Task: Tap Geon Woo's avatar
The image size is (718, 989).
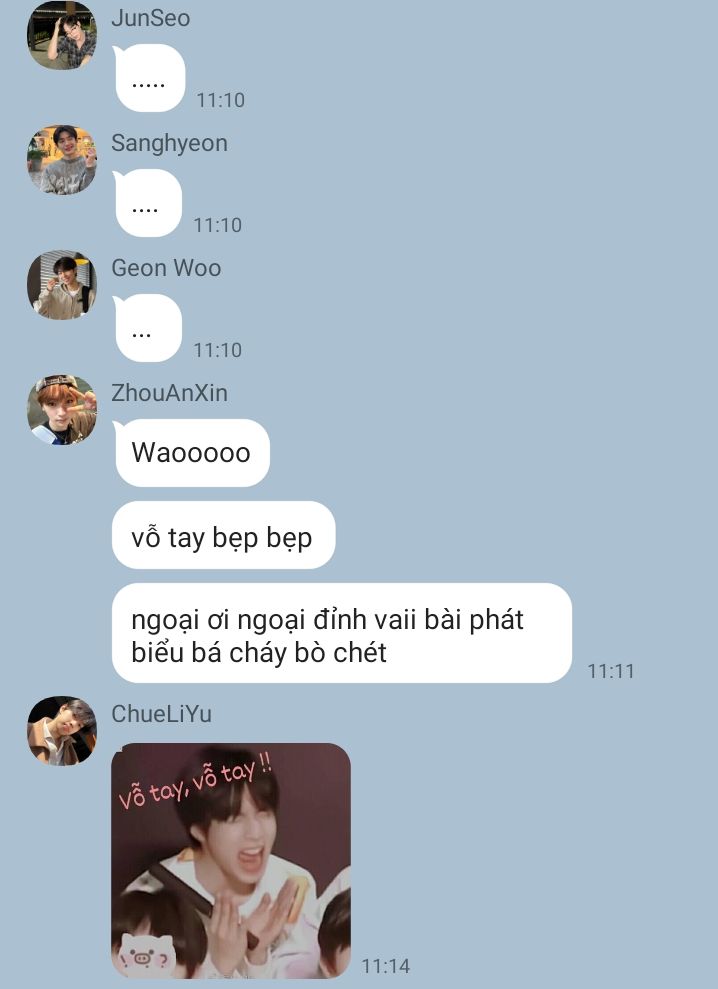Action: coord(62,285)
